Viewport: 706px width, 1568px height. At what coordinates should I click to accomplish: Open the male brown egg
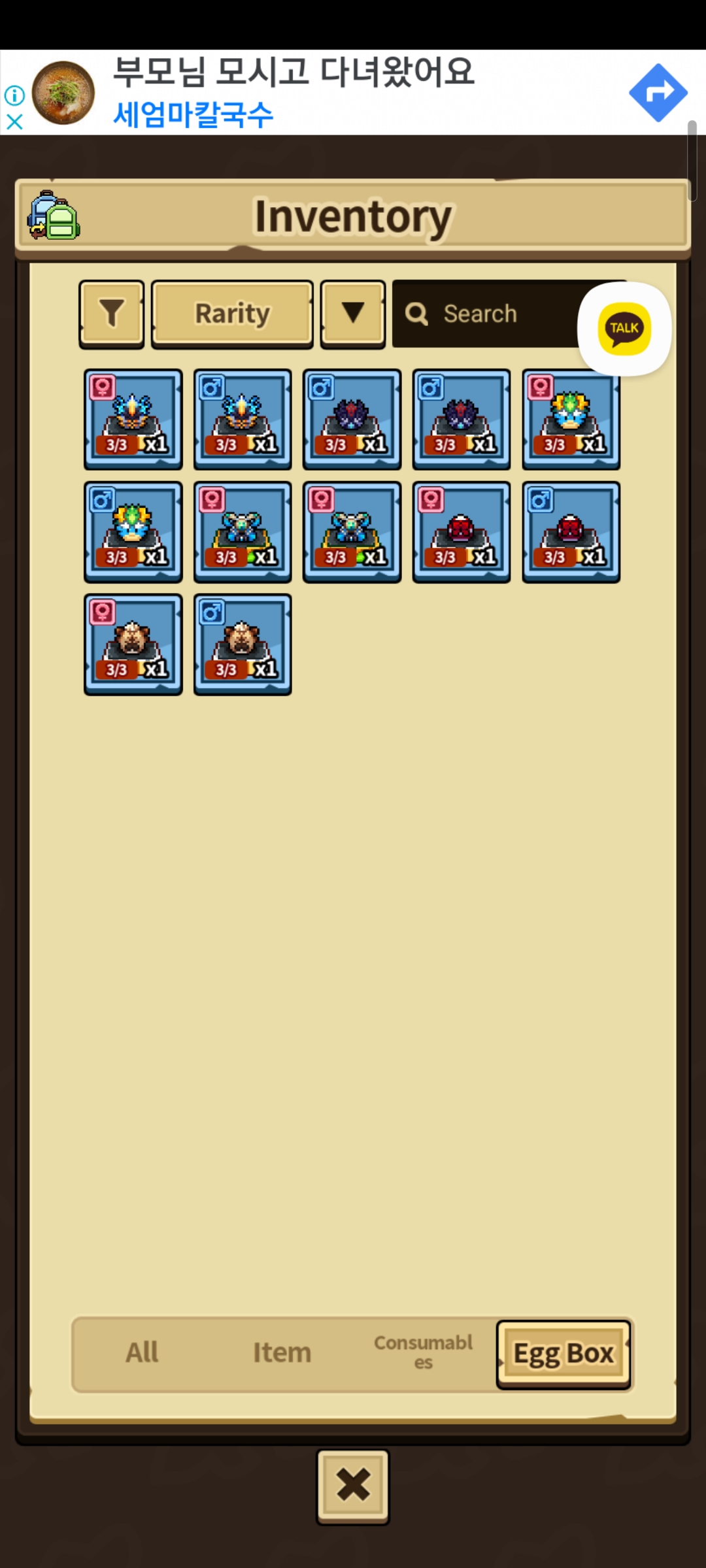243,644
